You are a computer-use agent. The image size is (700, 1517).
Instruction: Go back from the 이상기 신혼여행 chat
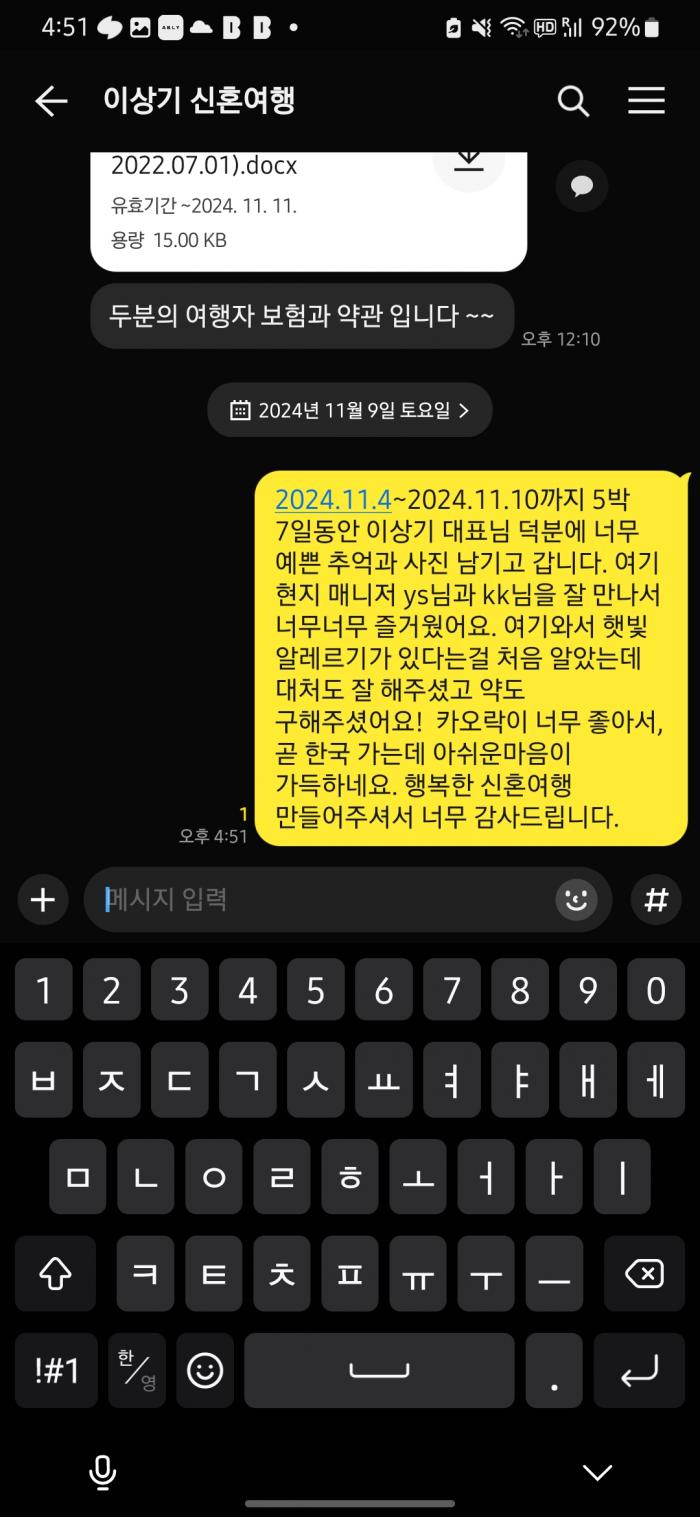(x=51, y=101)
